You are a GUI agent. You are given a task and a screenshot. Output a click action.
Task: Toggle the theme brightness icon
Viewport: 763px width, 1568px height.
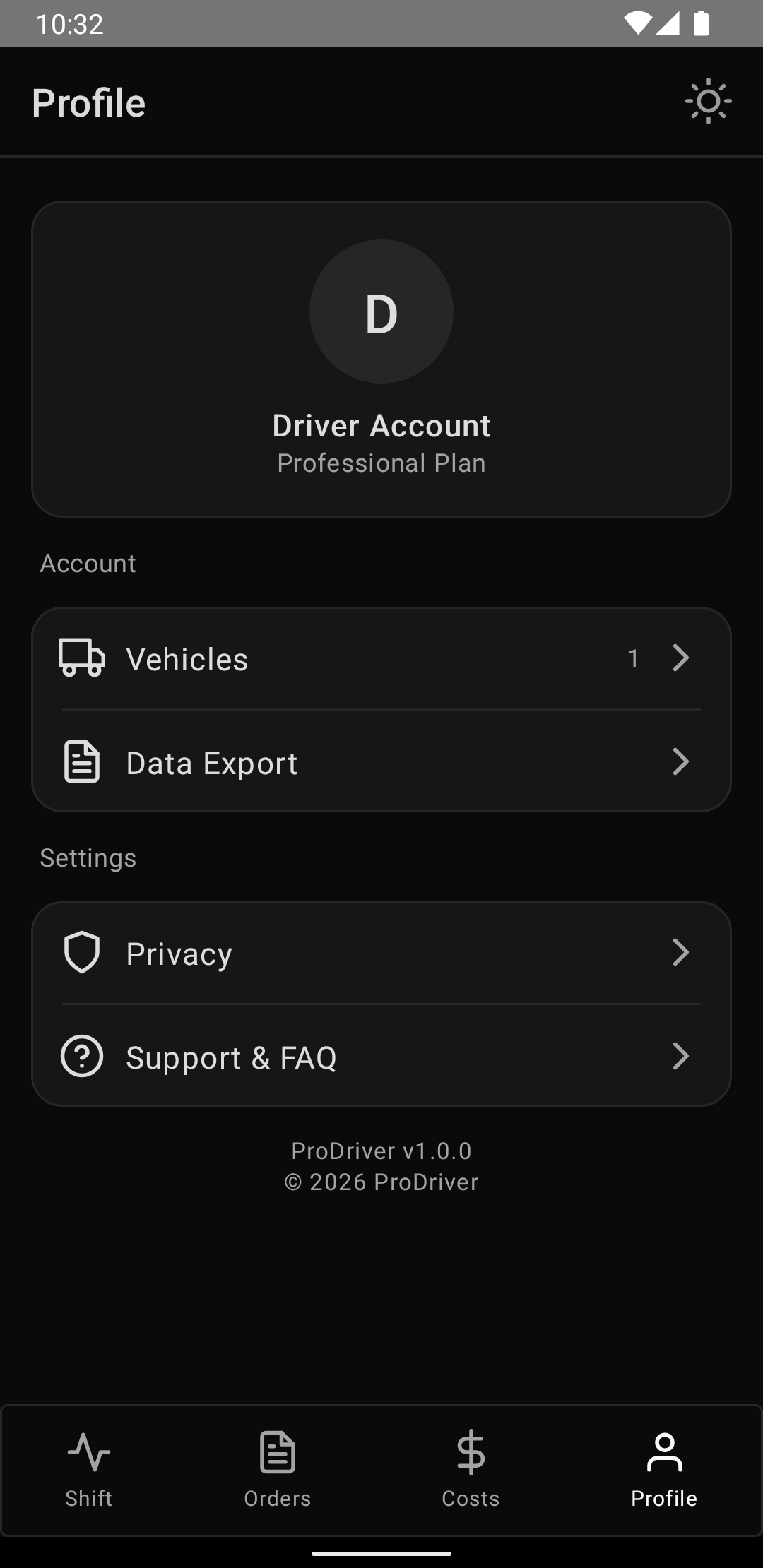709,101
